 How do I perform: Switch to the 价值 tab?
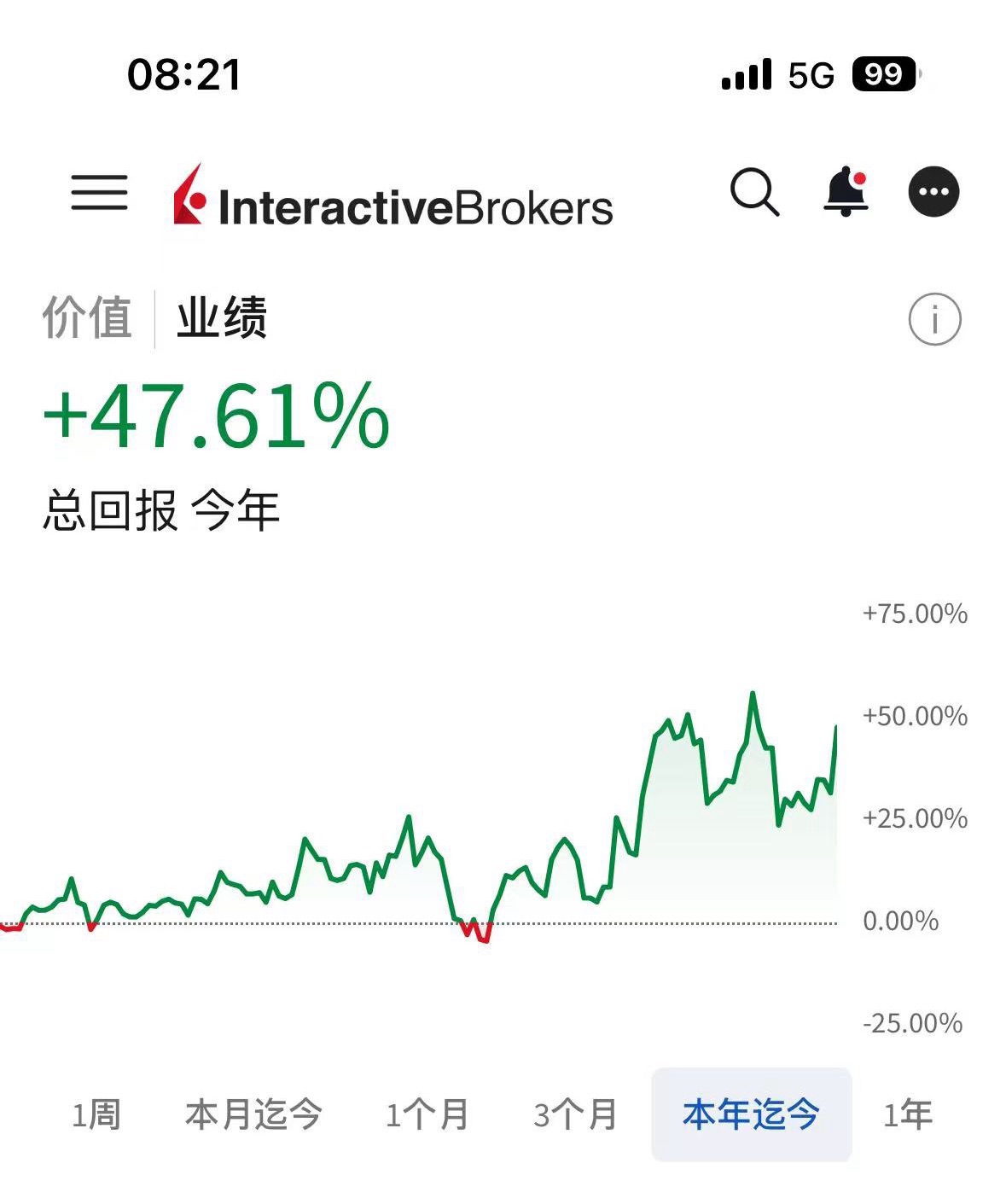coord(87,318)
